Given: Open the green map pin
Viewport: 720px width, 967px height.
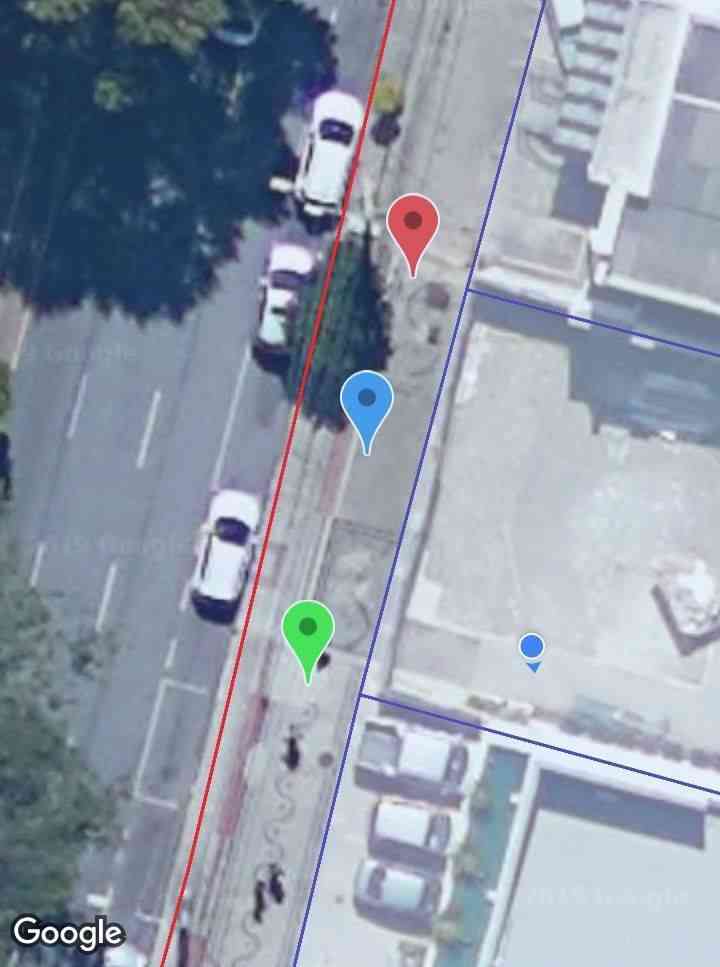Looking at the screenshot, I should [308, 632].
